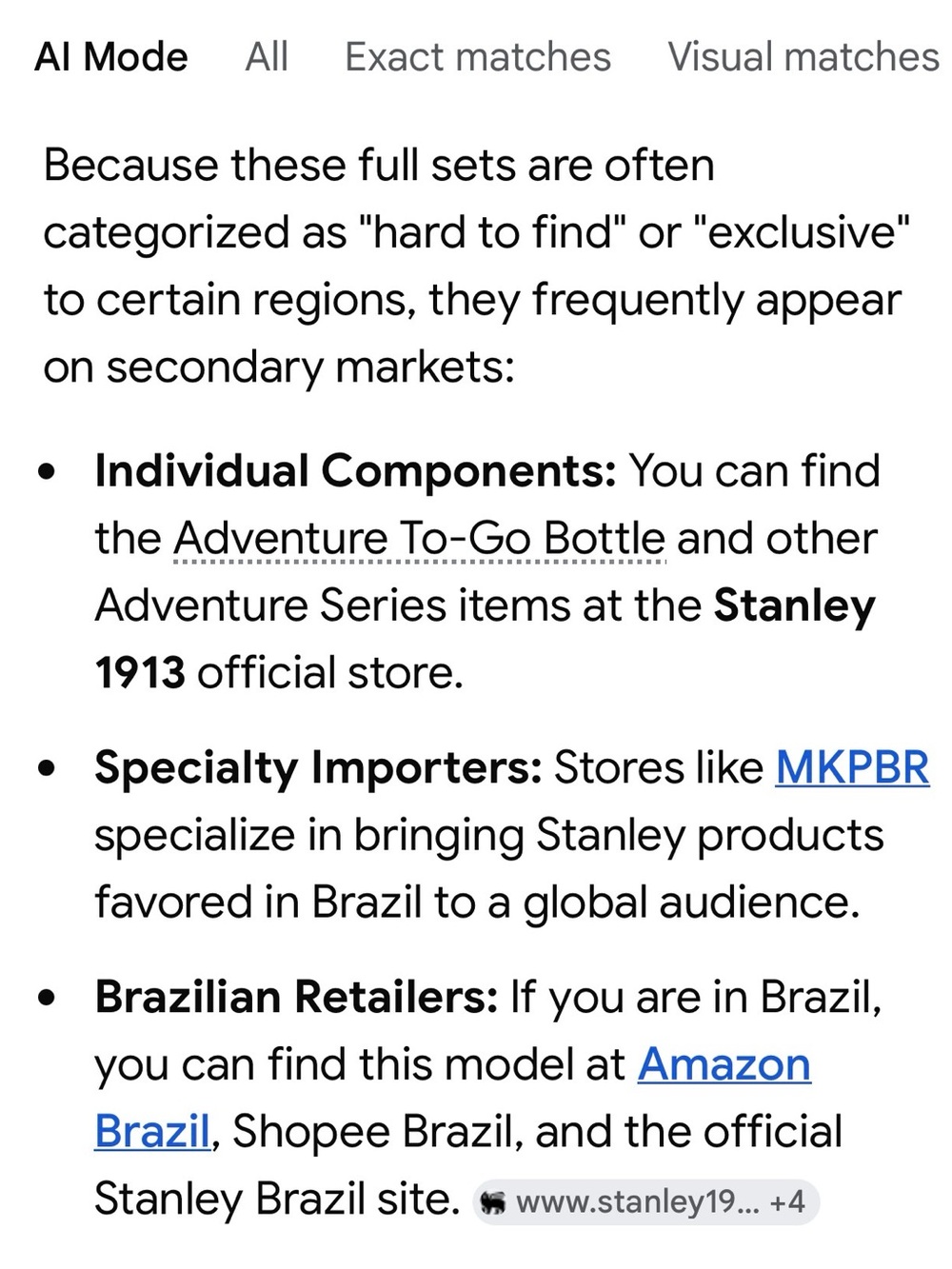Return to AI Mode view
Screen dimensions: 952x1269
point(111,57)
